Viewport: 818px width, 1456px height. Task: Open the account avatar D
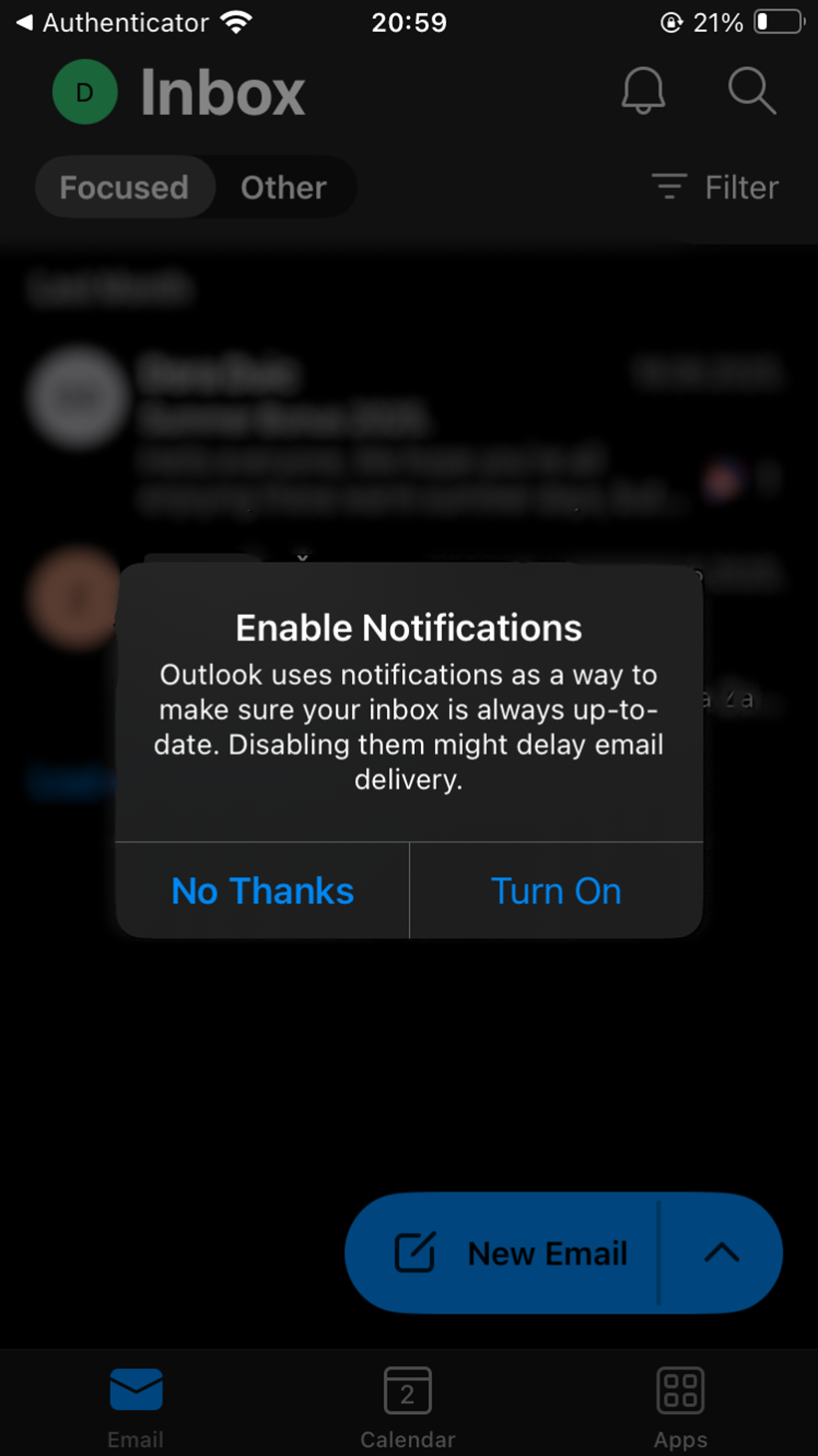(x=85, y=93)
